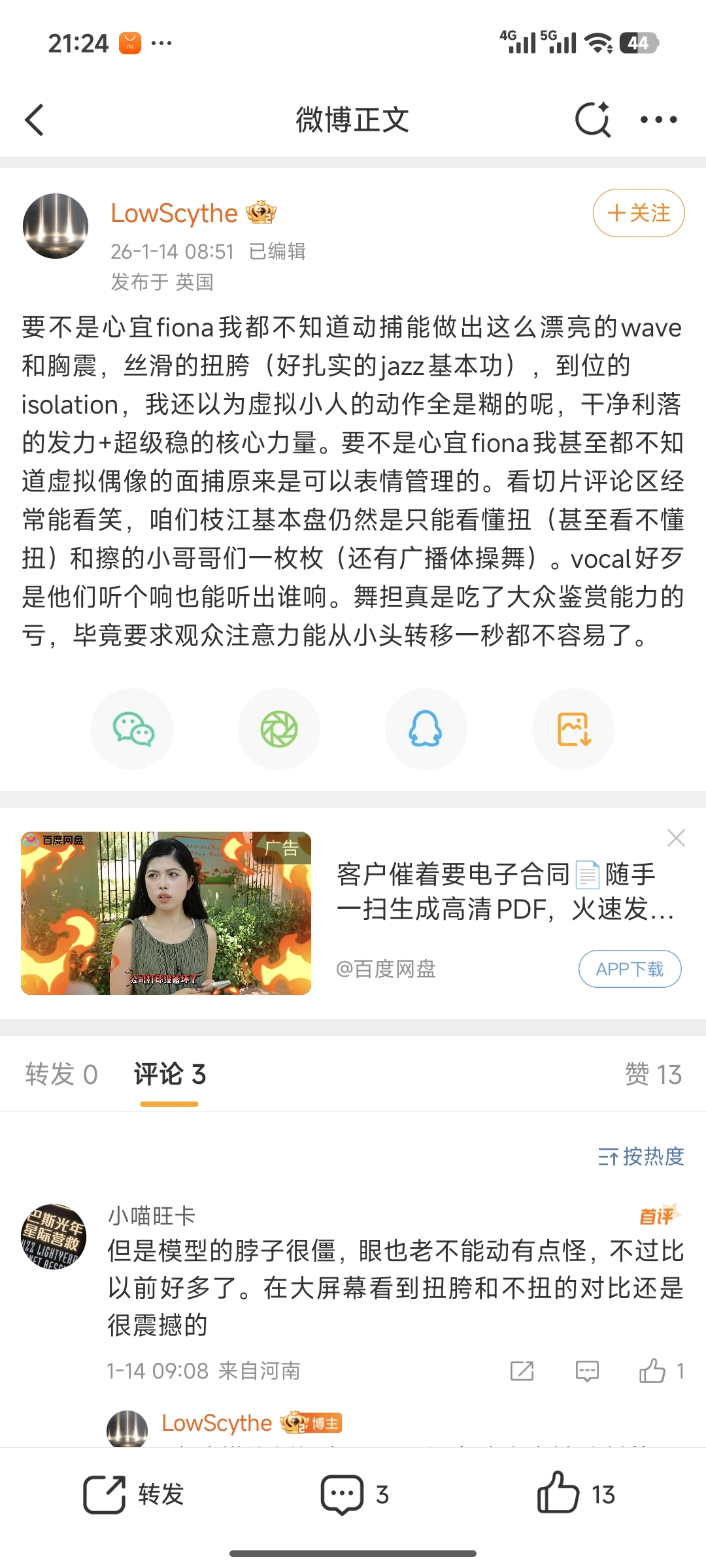Reply to 小喵旺卡's comment
The image size is (706, 1568).
click(x=587, y=1371)
